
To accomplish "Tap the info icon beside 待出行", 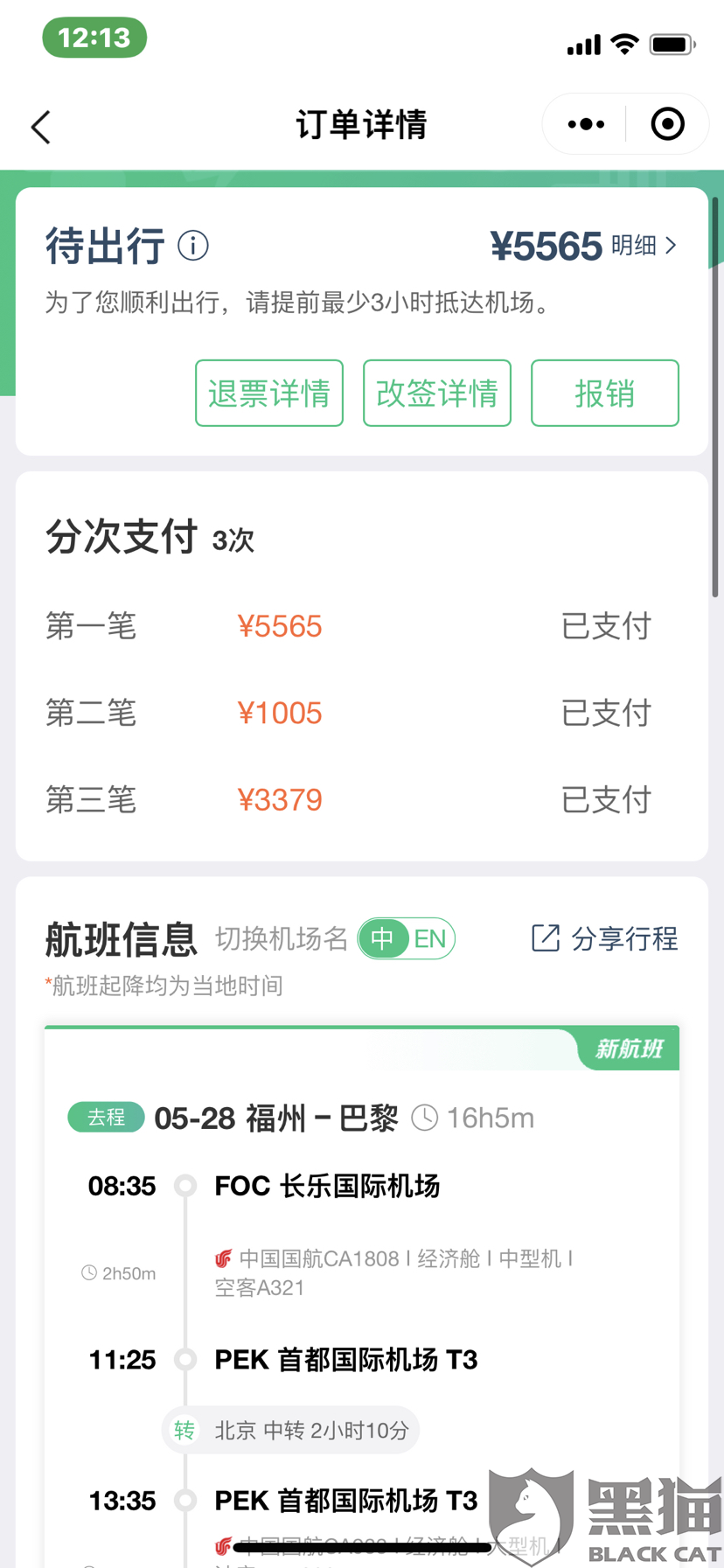I will (x=193, y=246).
